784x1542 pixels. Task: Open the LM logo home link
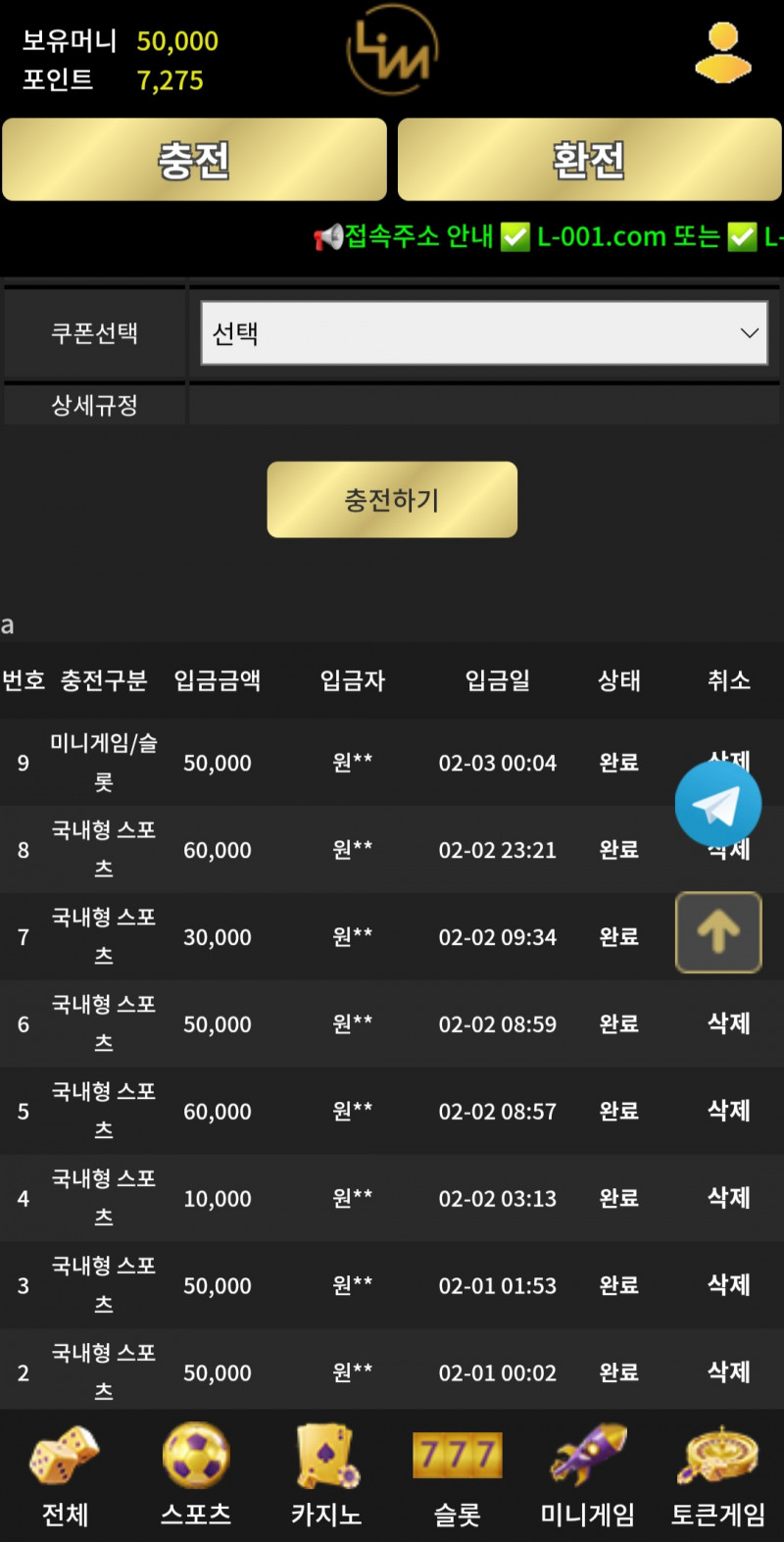pyautogui.click(x=392, y=51)
